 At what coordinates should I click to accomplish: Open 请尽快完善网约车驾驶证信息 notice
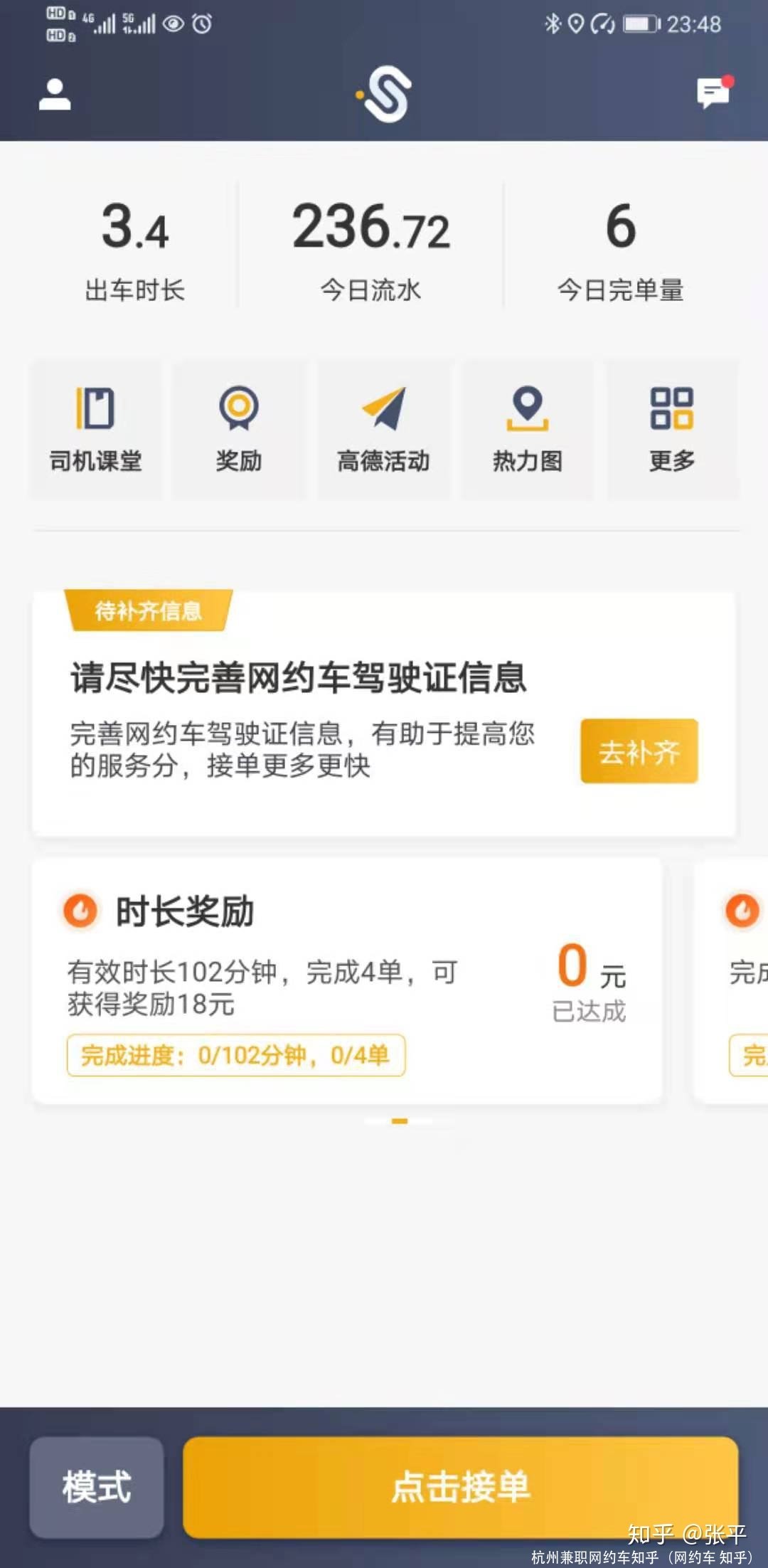(x=299, y=676)
